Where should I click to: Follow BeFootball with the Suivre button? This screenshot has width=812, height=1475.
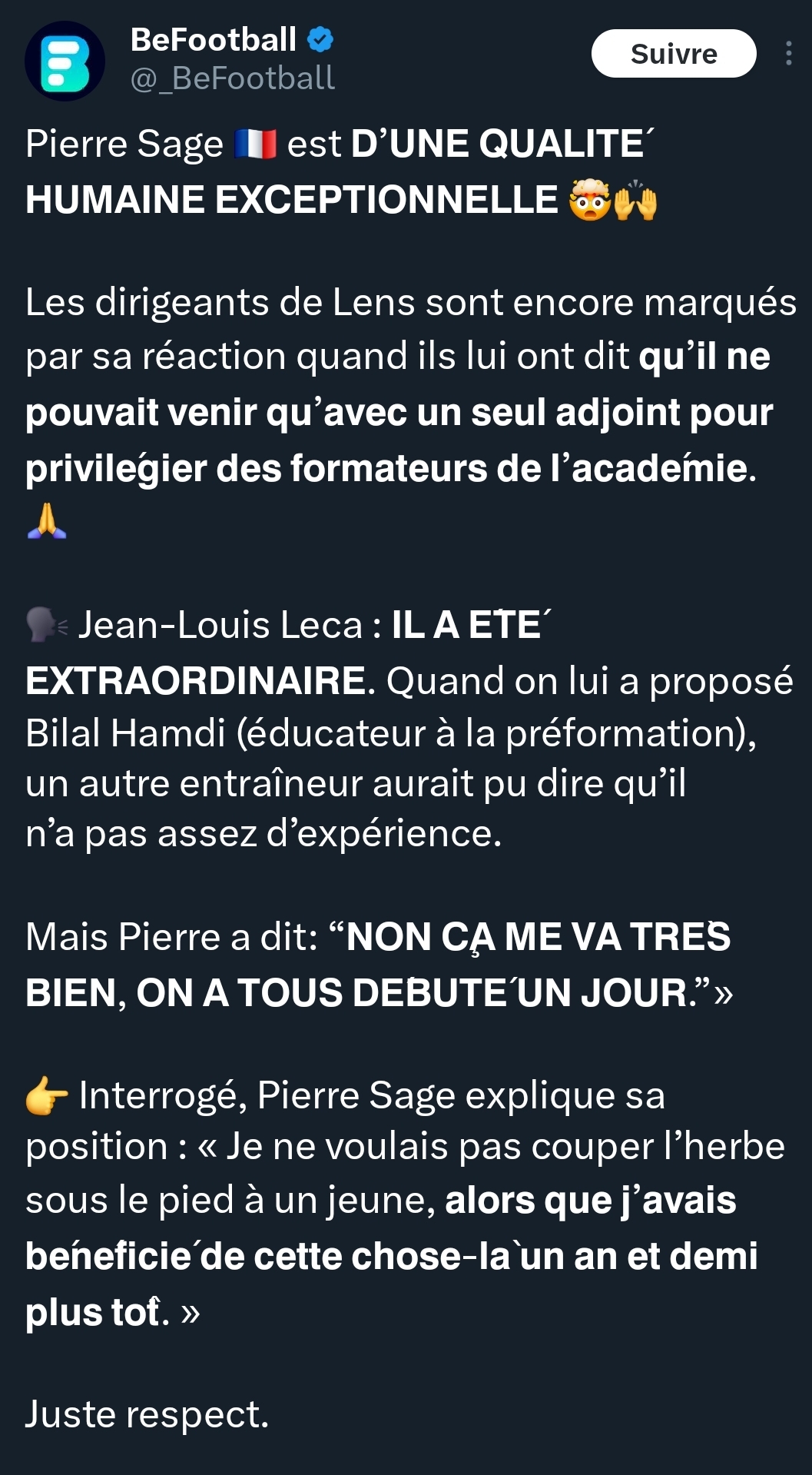673,54
